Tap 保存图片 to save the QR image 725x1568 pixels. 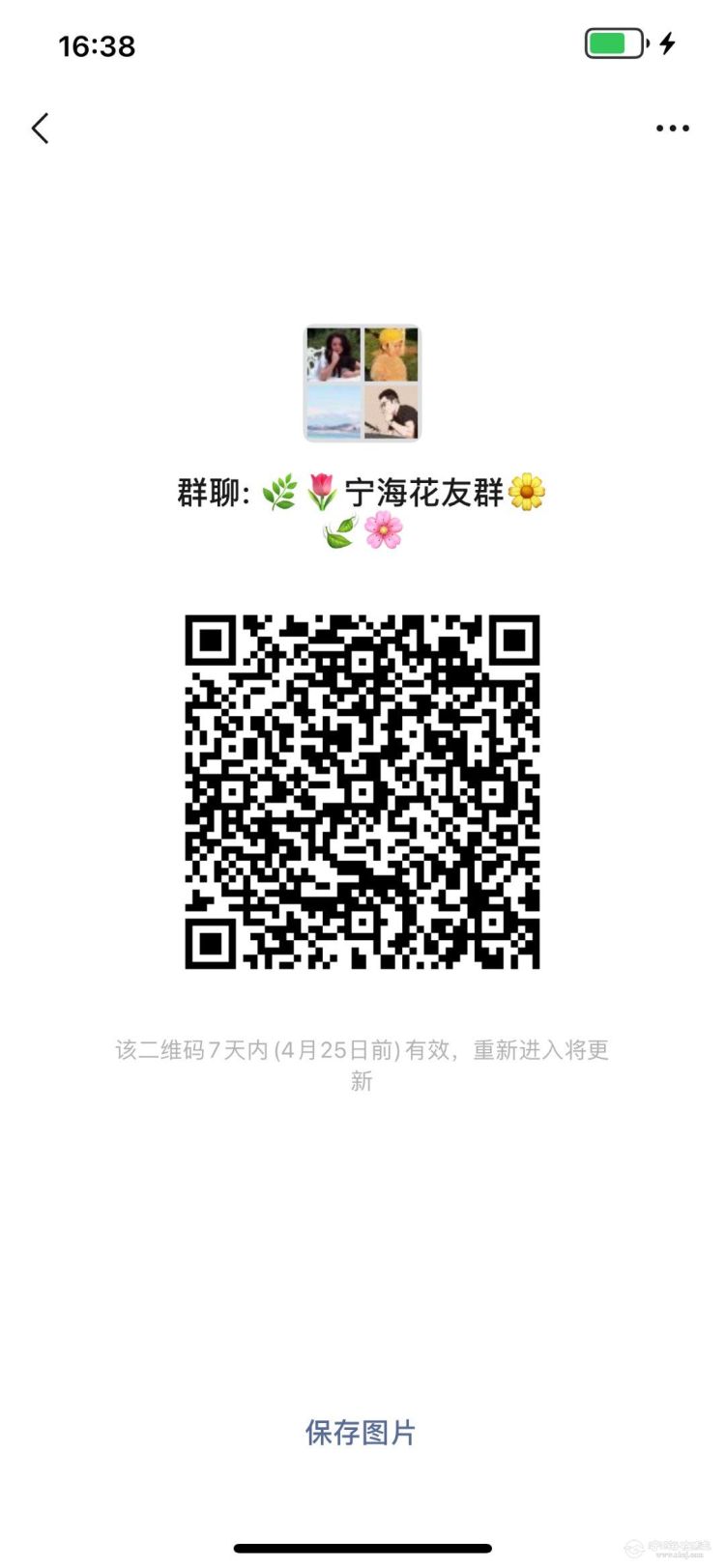tap(361, 1432)
